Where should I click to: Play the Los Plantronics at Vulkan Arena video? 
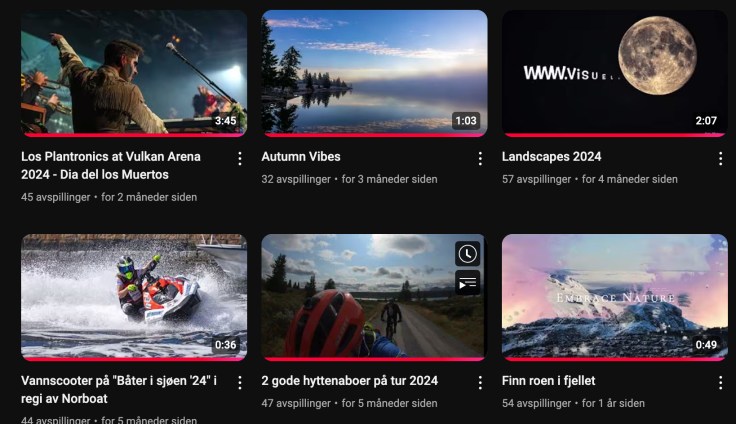point(133,72)
